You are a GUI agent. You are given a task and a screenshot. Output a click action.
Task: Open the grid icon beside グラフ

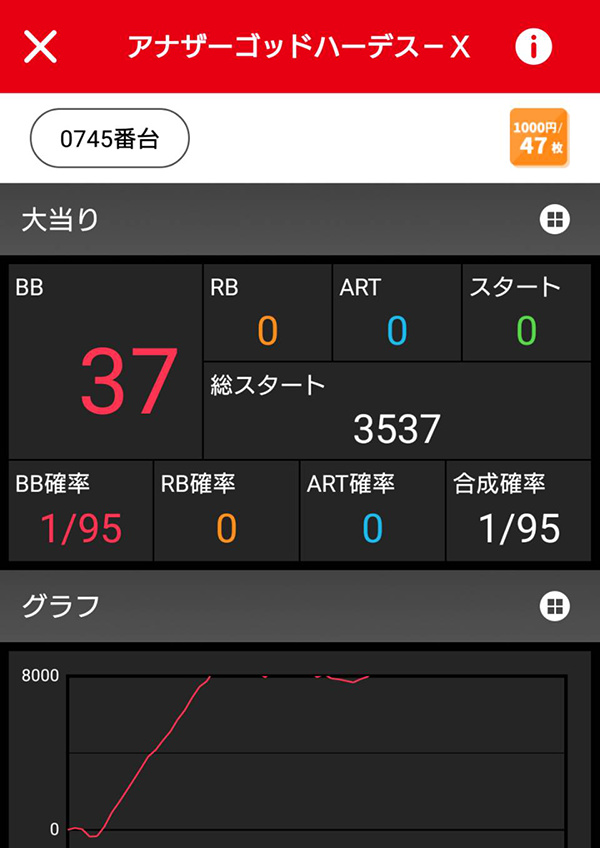[x=554, y=605]
